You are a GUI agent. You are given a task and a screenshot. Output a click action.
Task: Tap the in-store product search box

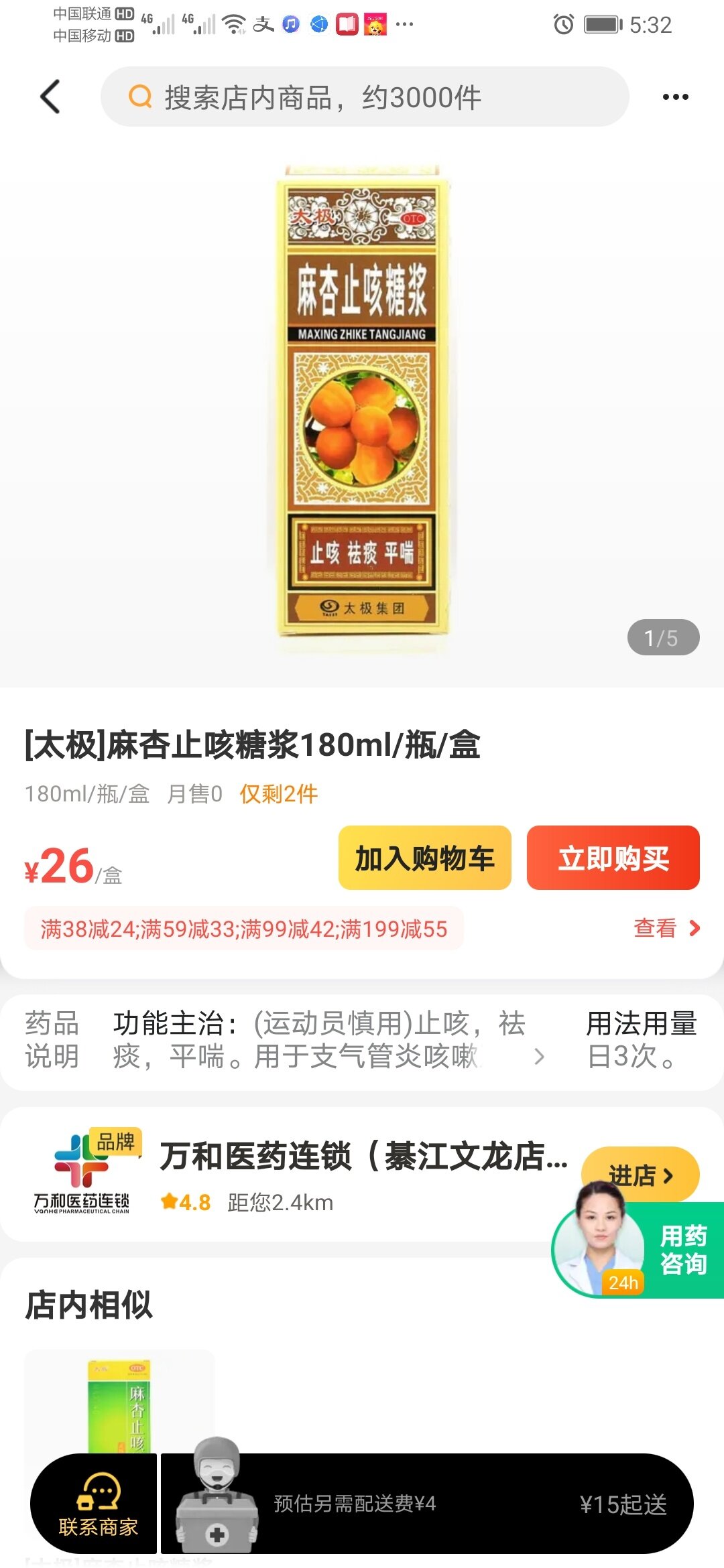click(x=365, y=97)
